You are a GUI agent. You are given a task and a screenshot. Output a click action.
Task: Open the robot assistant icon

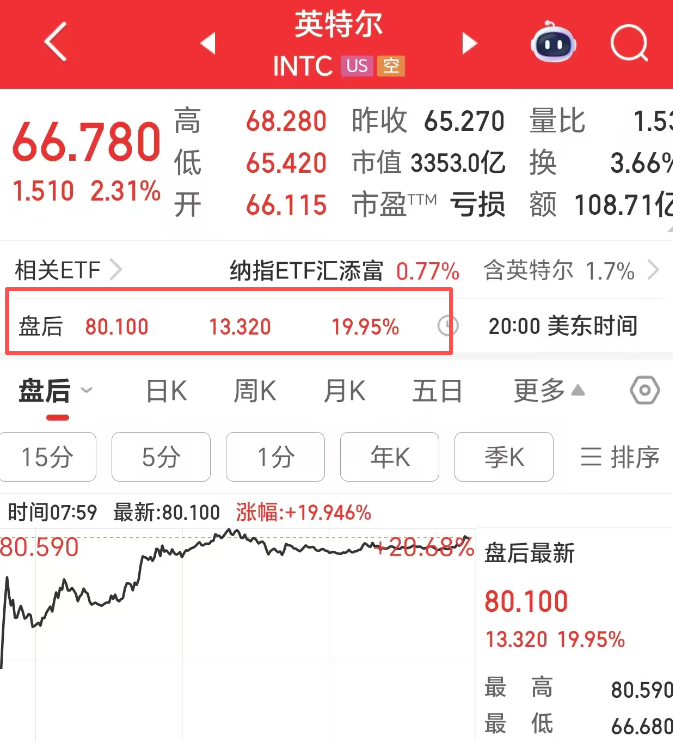551,43
